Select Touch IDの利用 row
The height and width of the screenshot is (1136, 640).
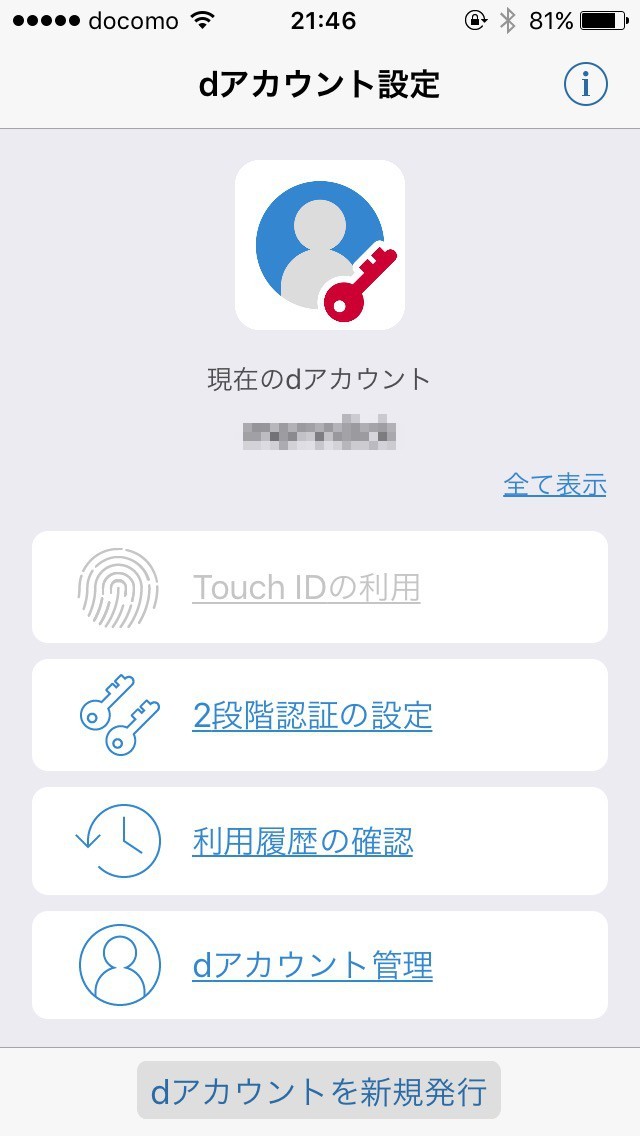[x=320, y=587]
